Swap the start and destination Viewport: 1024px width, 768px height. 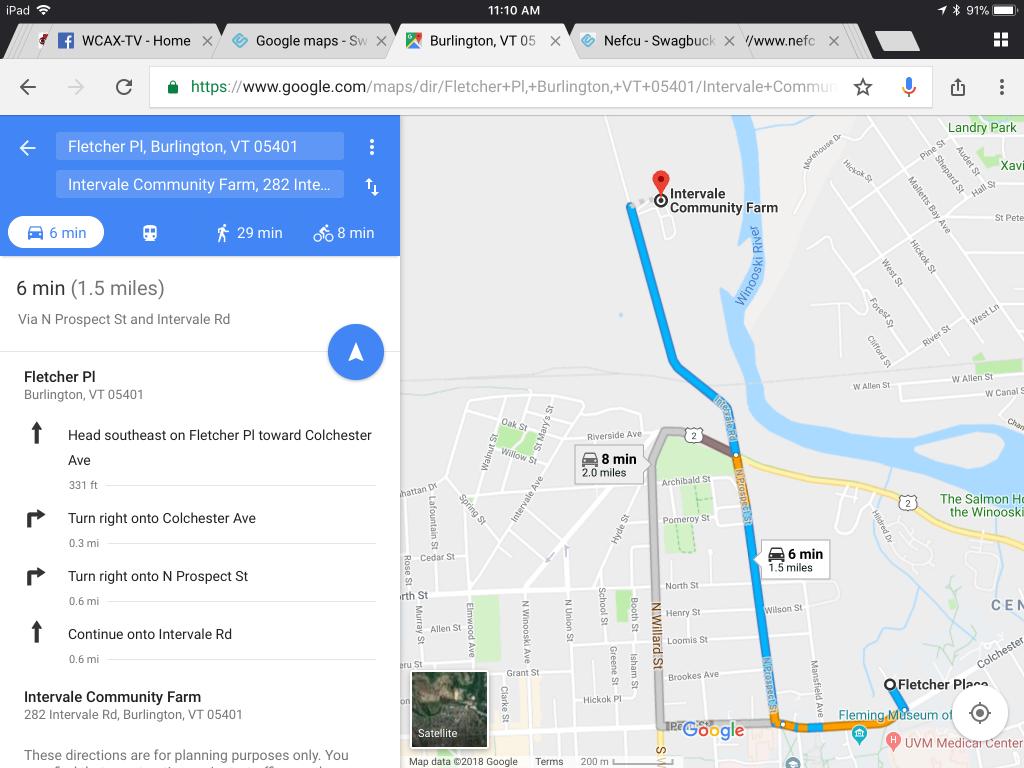coord(372,187)
